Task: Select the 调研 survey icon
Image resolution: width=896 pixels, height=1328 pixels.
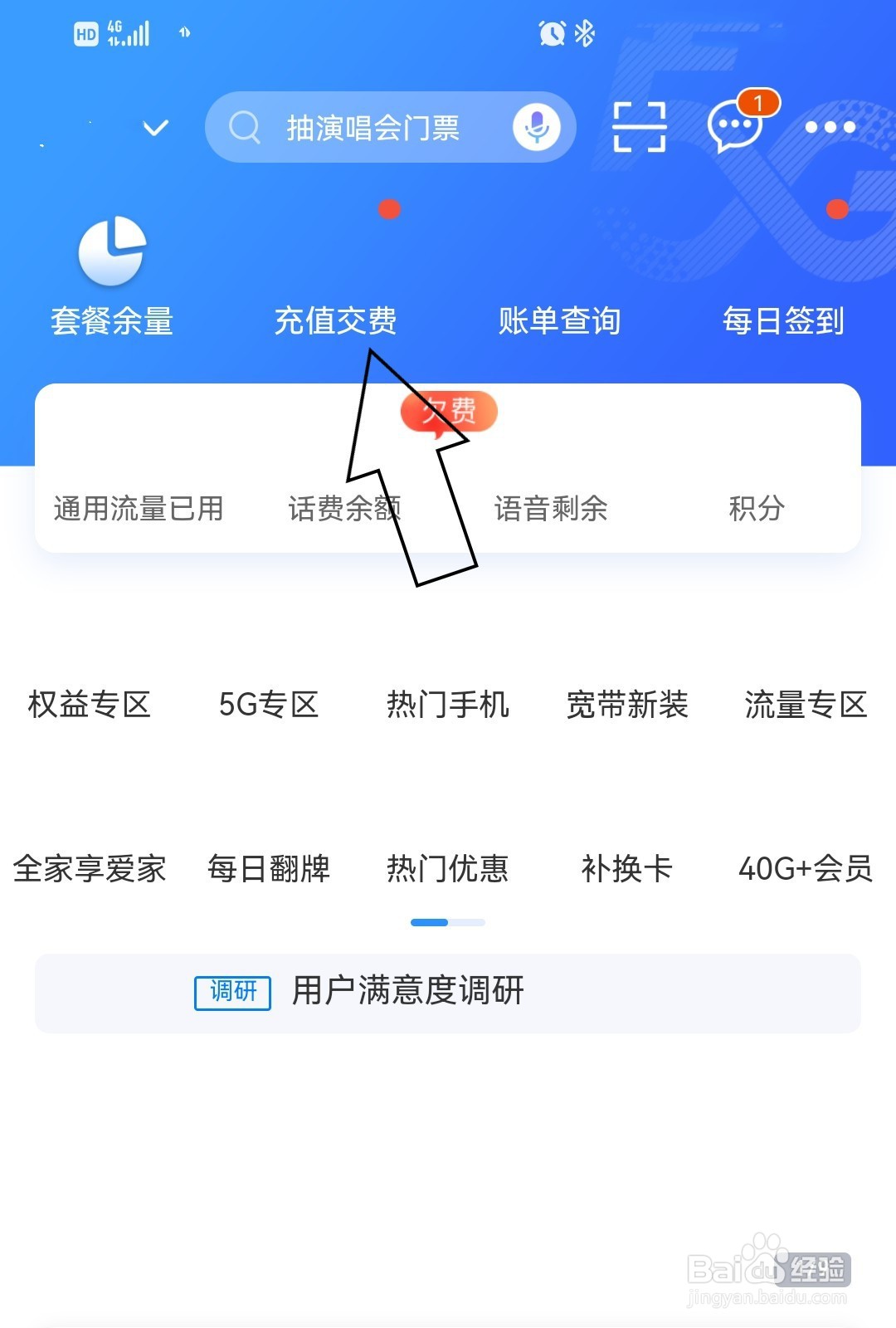Action: [x=232, y=993]
